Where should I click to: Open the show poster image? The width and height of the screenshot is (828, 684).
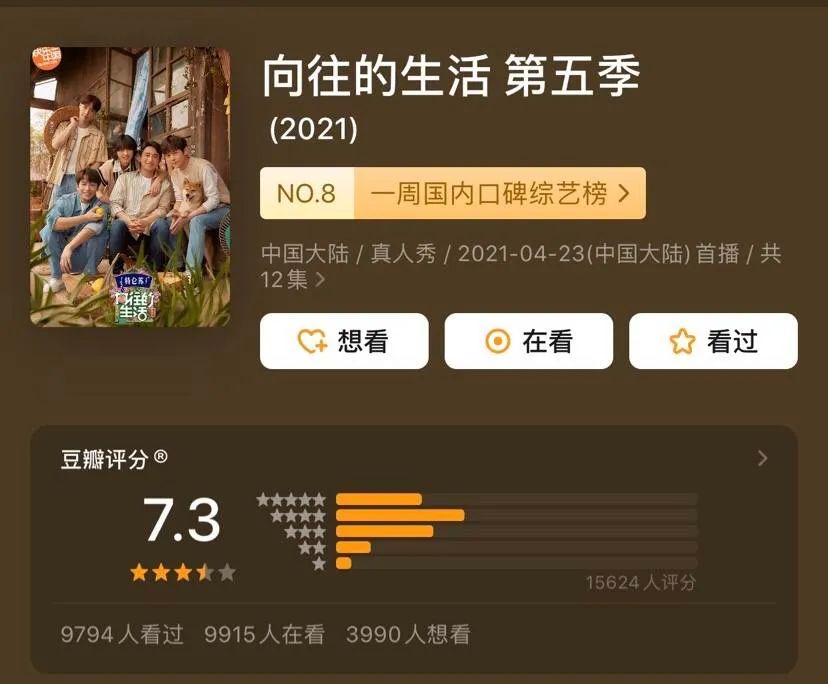tap(130, 187)
